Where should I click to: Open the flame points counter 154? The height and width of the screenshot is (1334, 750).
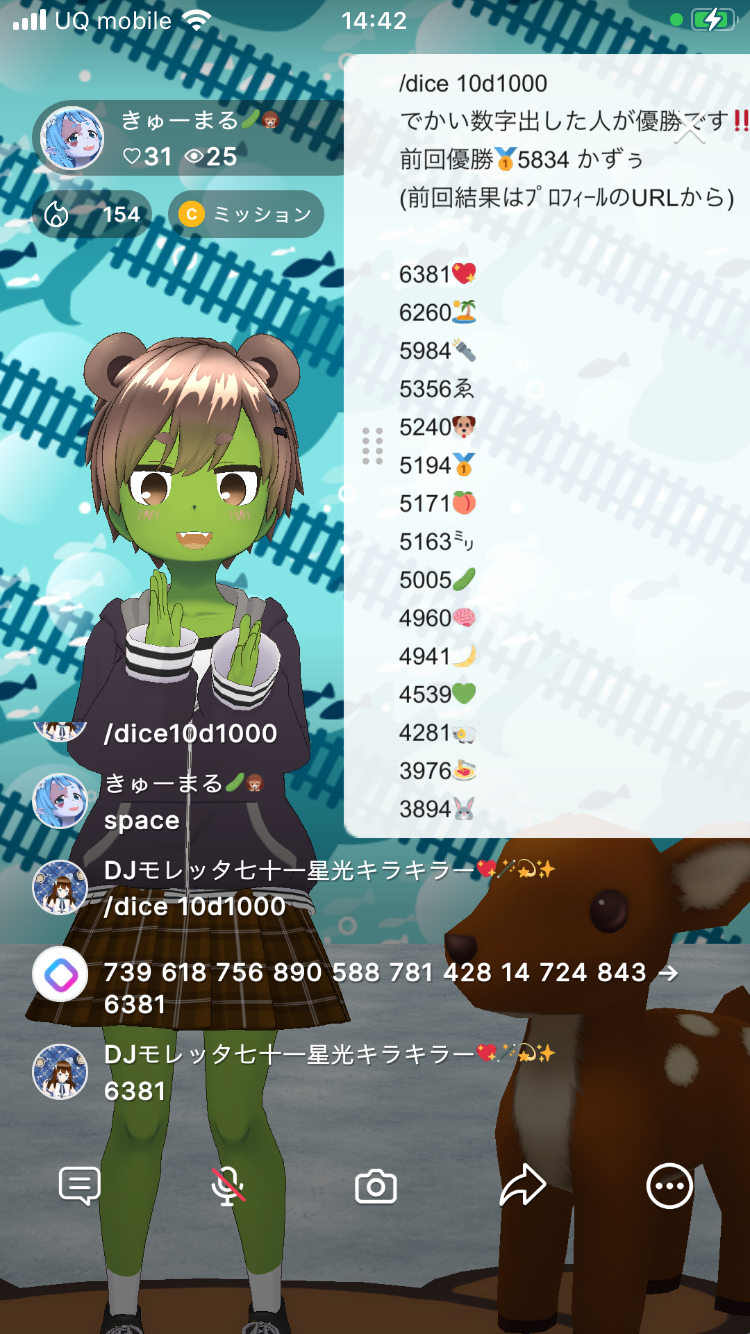pos(93,214)
